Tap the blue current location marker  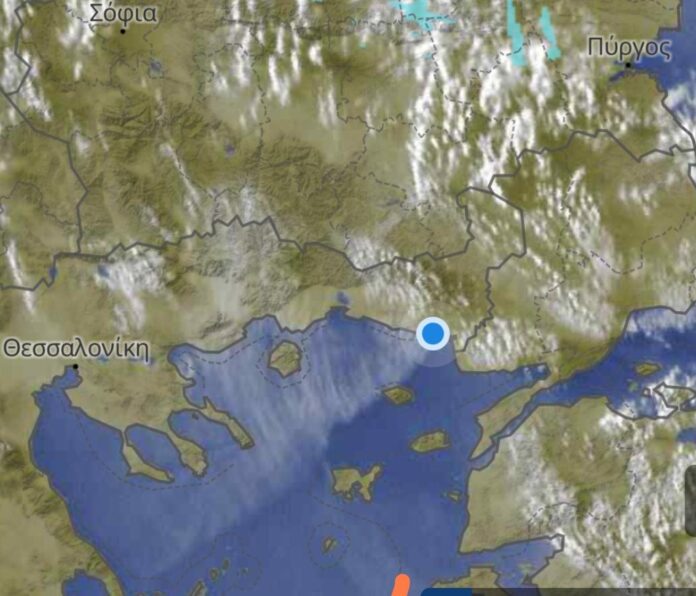tap(433, 334)
